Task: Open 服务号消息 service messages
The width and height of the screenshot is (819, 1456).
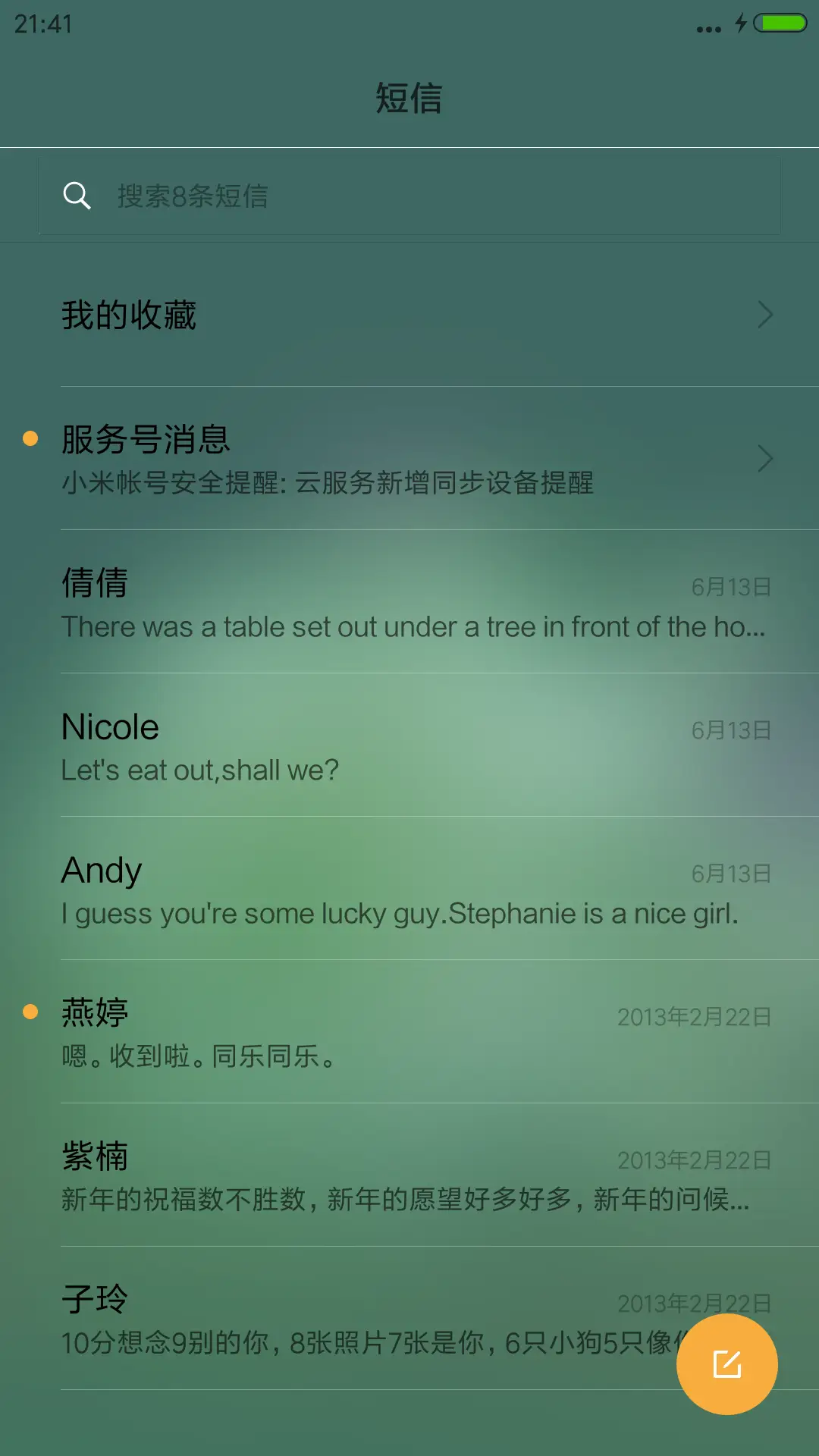Action: point(409,459)
